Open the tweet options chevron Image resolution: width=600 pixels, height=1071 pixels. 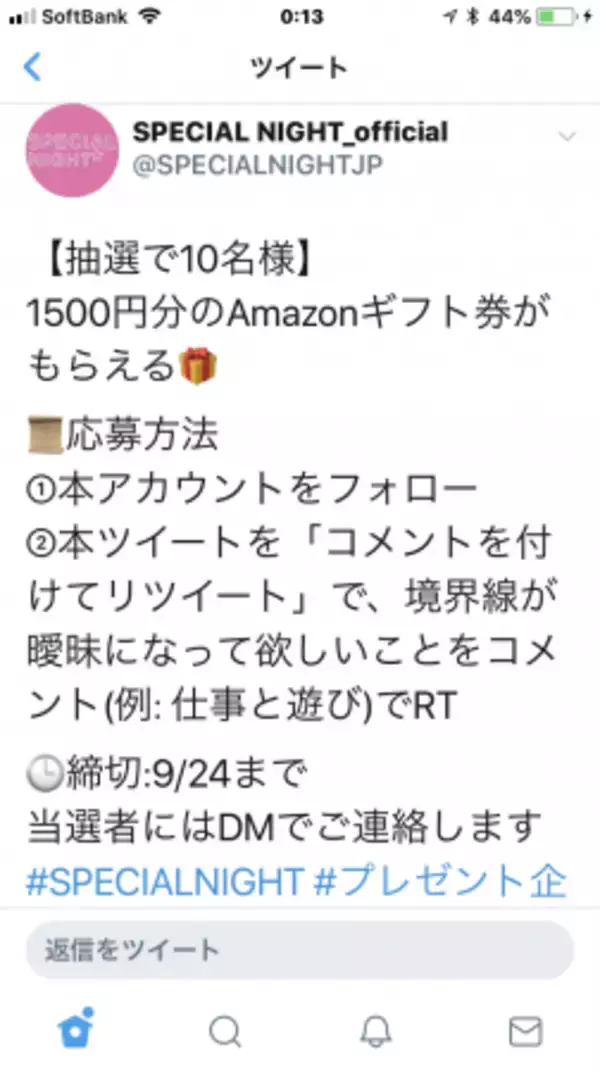click(x=566, y=136)
